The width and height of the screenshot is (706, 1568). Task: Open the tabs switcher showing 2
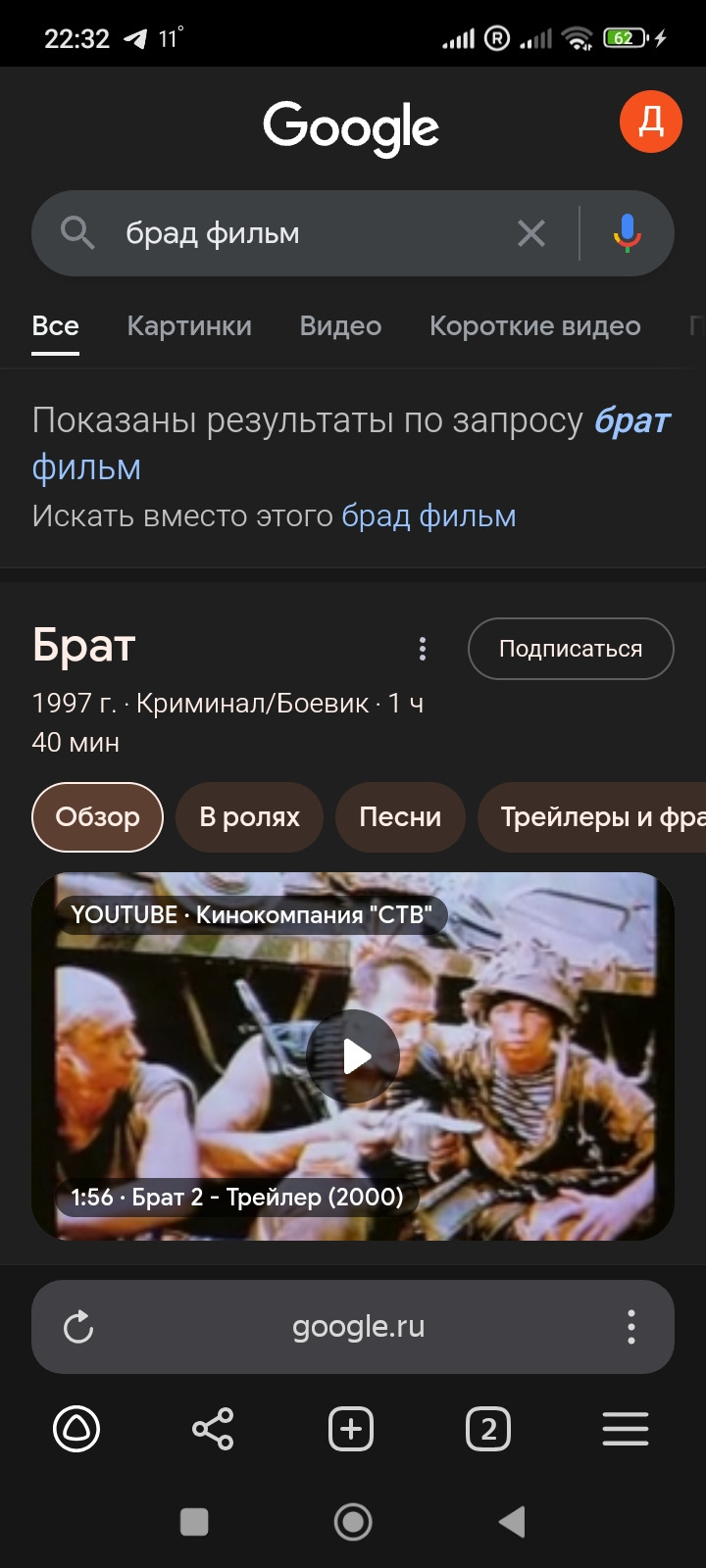coord(488,1429)
